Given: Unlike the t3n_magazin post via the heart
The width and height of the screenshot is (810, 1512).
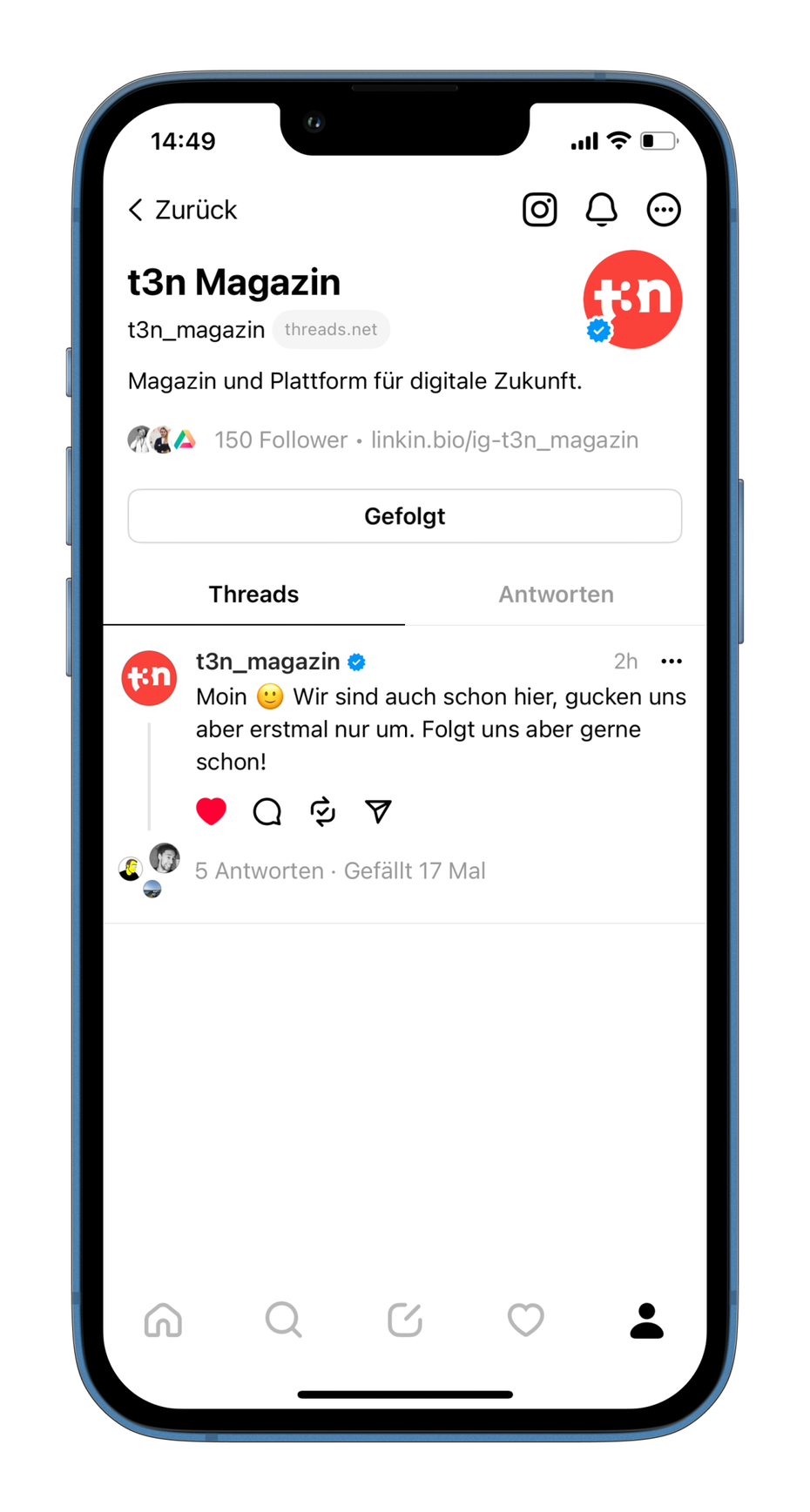Looking at the screenshot, I should [211, 811].
